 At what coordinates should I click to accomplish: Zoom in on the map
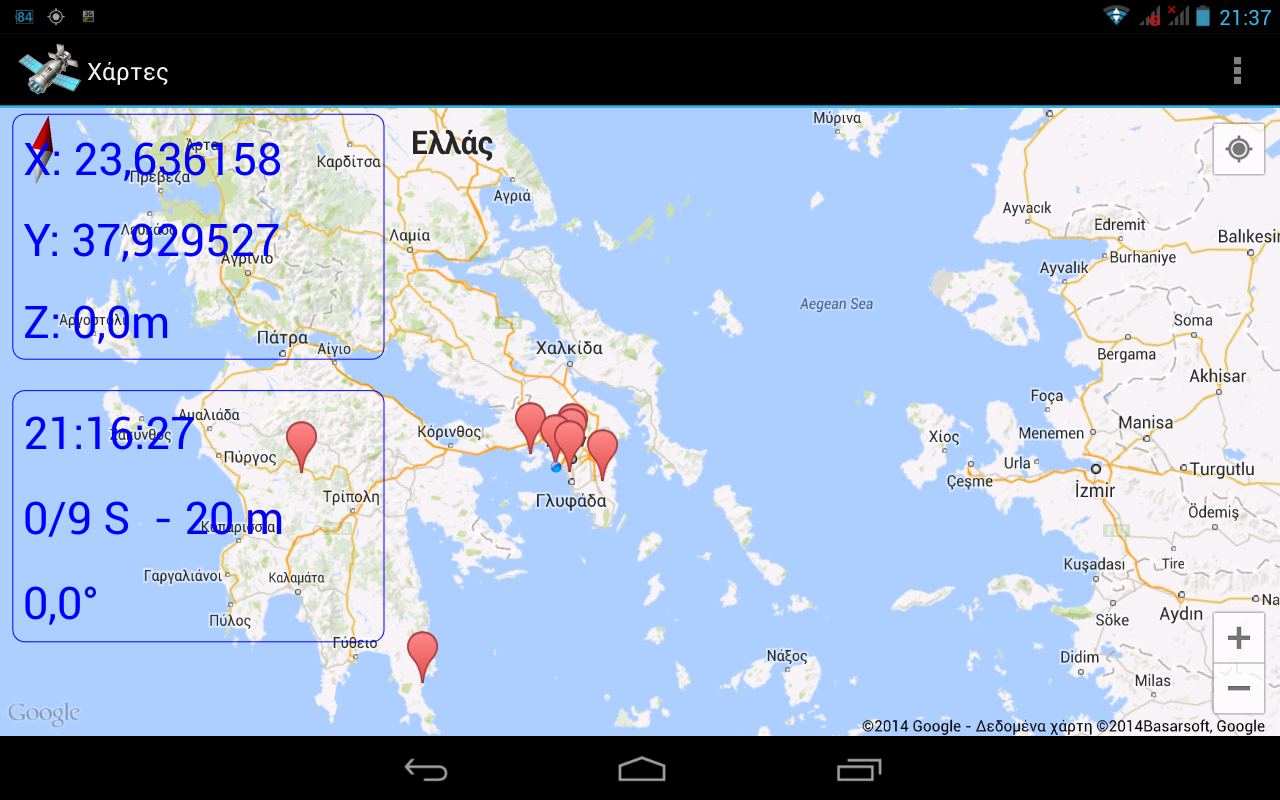click(1238, 638)
